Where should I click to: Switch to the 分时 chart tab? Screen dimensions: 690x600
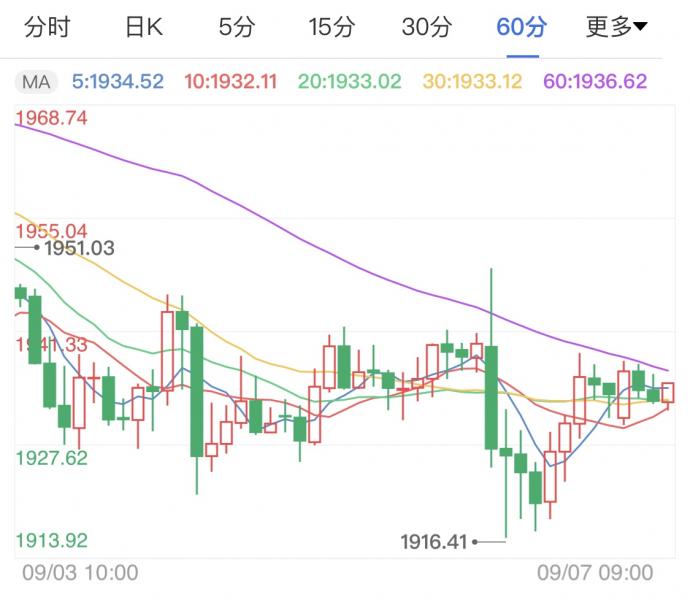tap(46, 27)
